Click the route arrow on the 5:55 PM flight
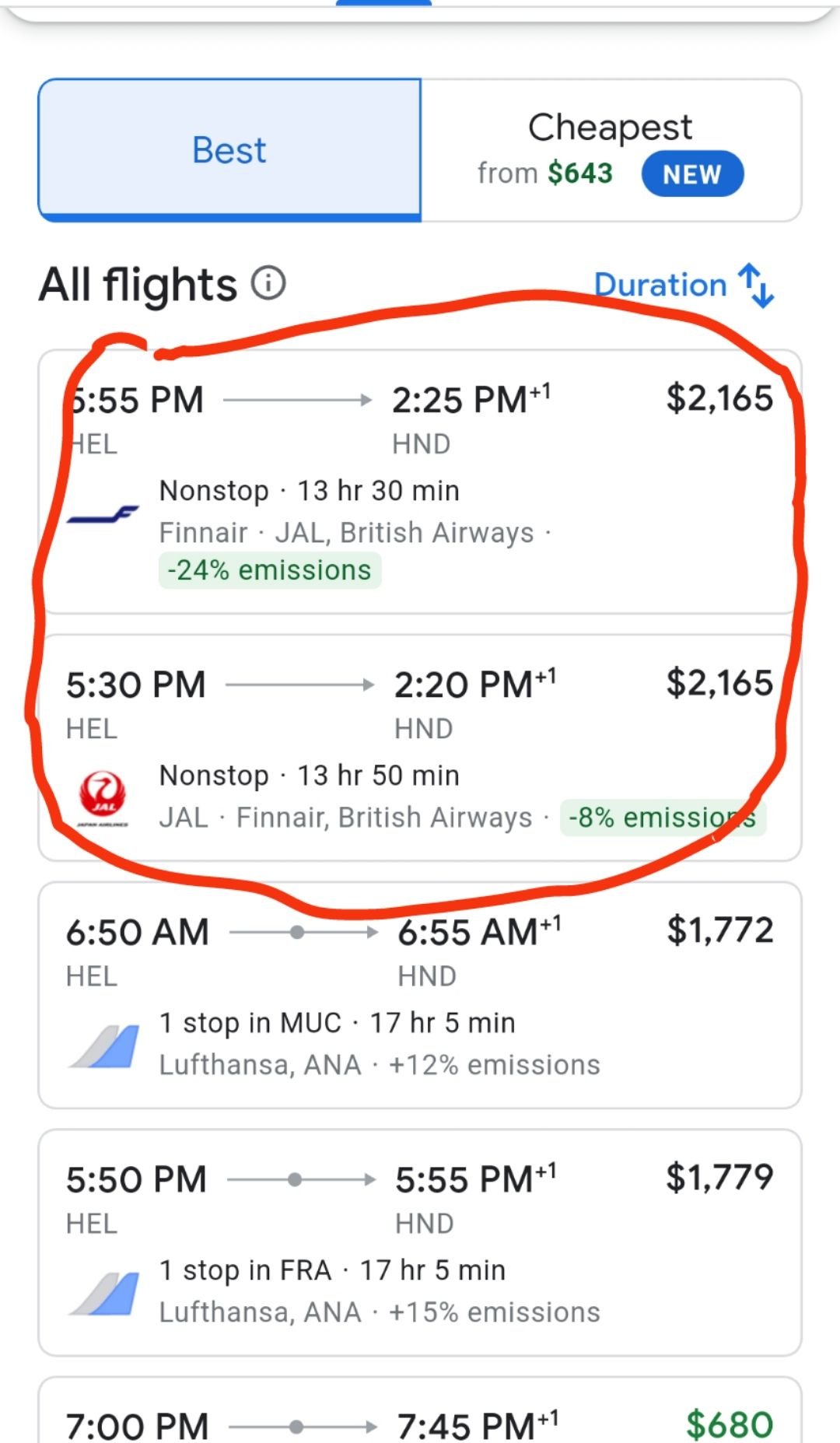Screen dimensions: 840x1443 click(298, 400)
